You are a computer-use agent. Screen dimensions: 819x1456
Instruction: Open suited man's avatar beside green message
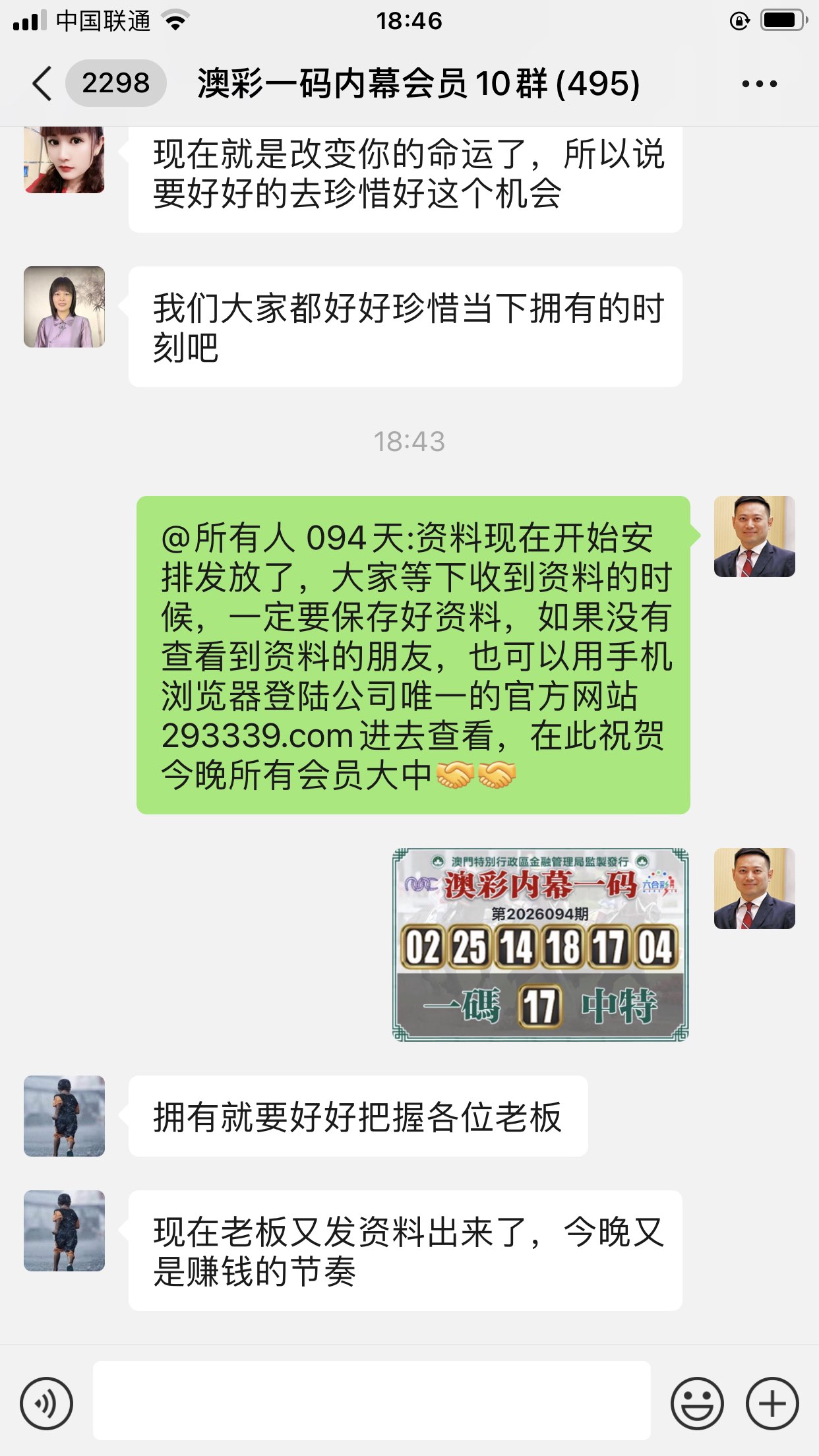pos(754,536)
